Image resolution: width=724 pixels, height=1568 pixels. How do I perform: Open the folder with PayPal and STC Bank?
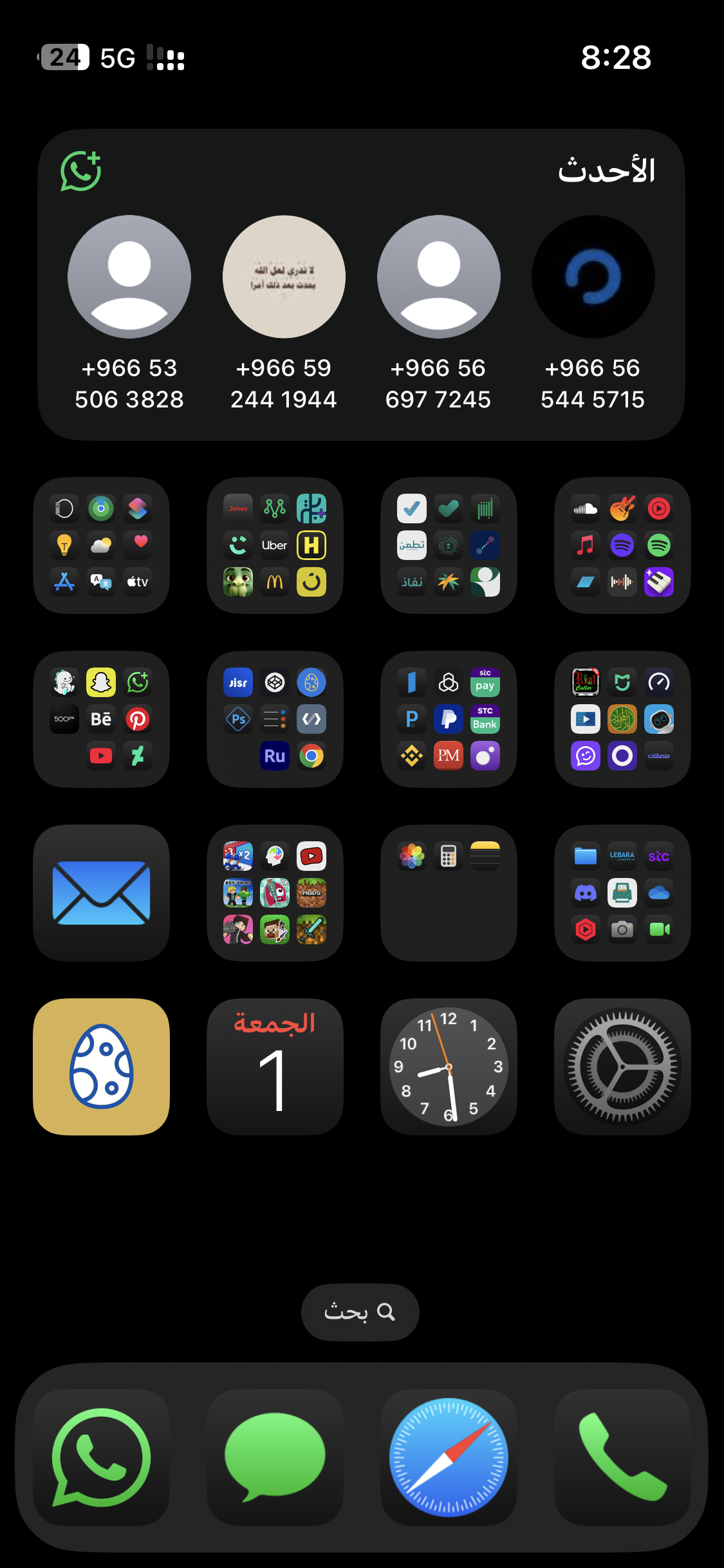click(x=449, y=719)
